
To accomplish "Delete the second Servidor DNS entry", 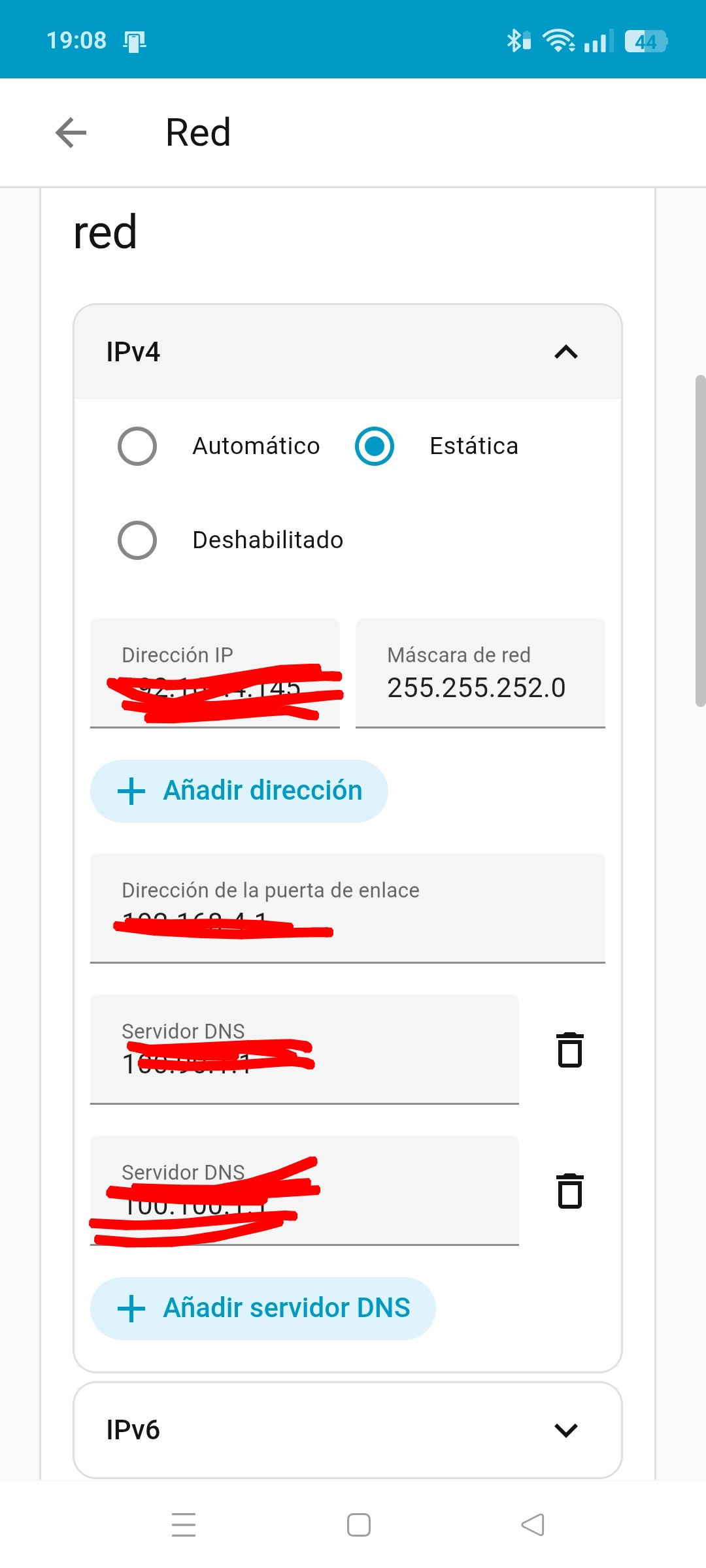I will [x=569, y=1191].
